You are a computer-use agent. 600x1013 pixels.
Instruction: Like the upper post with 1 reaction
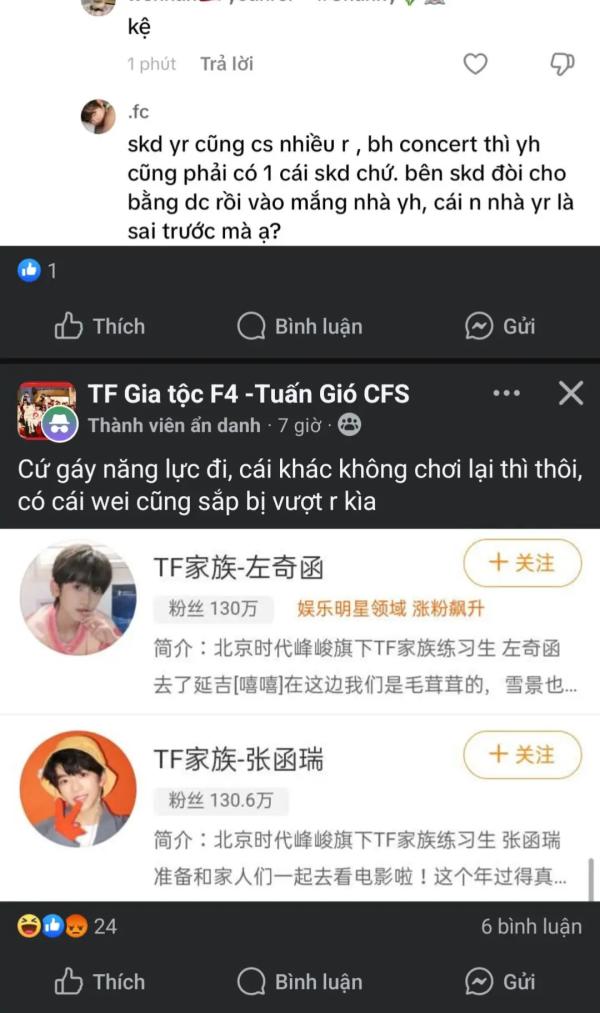(100, 326)
